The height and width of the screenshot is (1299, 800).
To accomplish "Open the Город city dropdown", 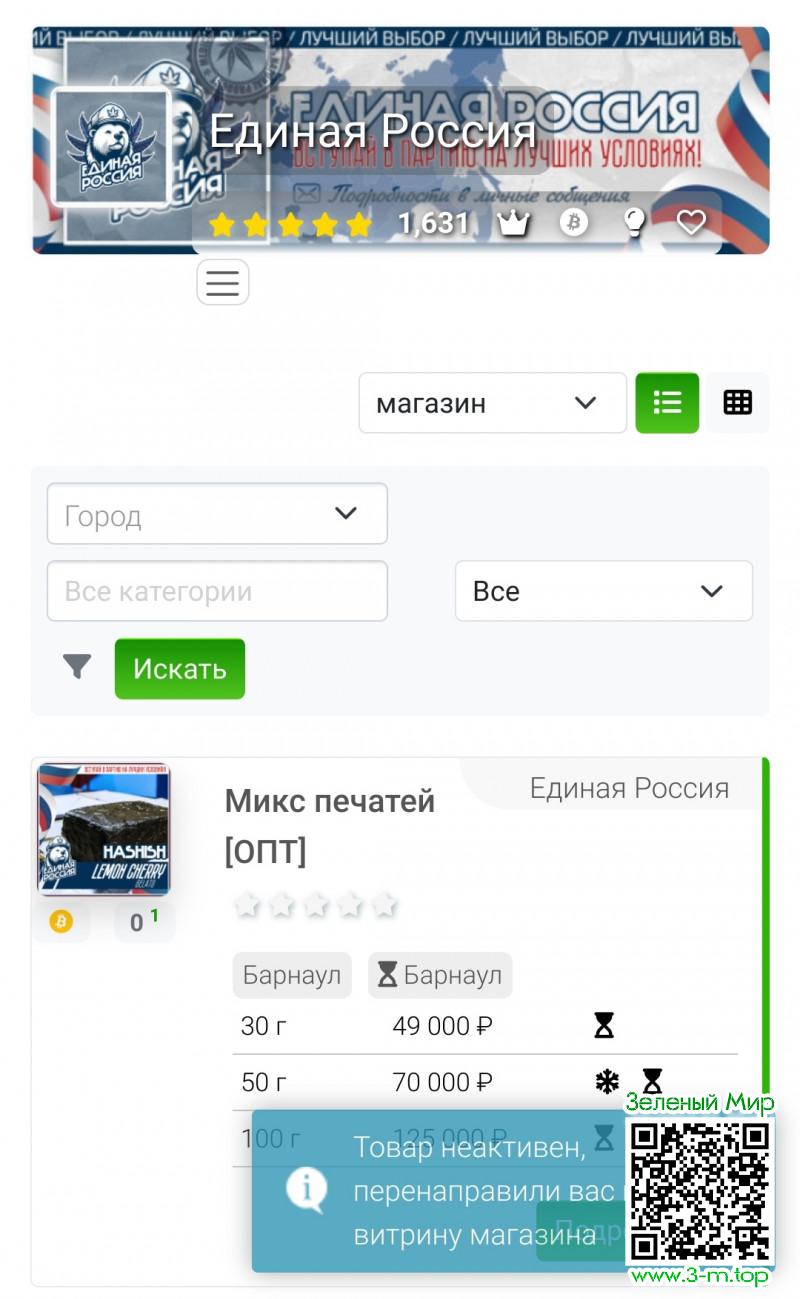I will [x=217, y=514].
